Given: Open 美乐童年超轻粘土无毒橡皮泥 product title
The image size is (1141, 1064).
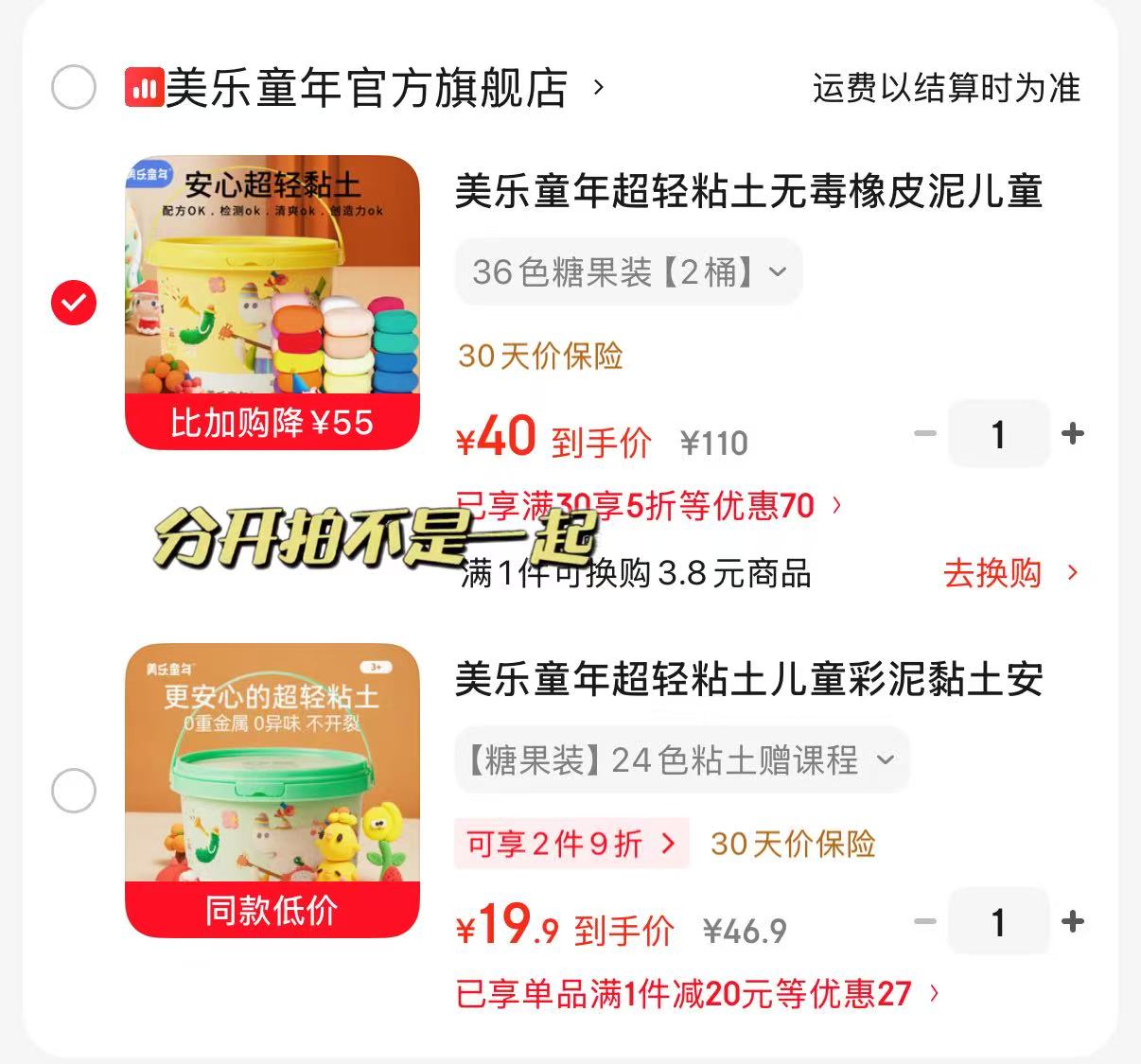Looking at the screenshot, I should coord(749,191).
